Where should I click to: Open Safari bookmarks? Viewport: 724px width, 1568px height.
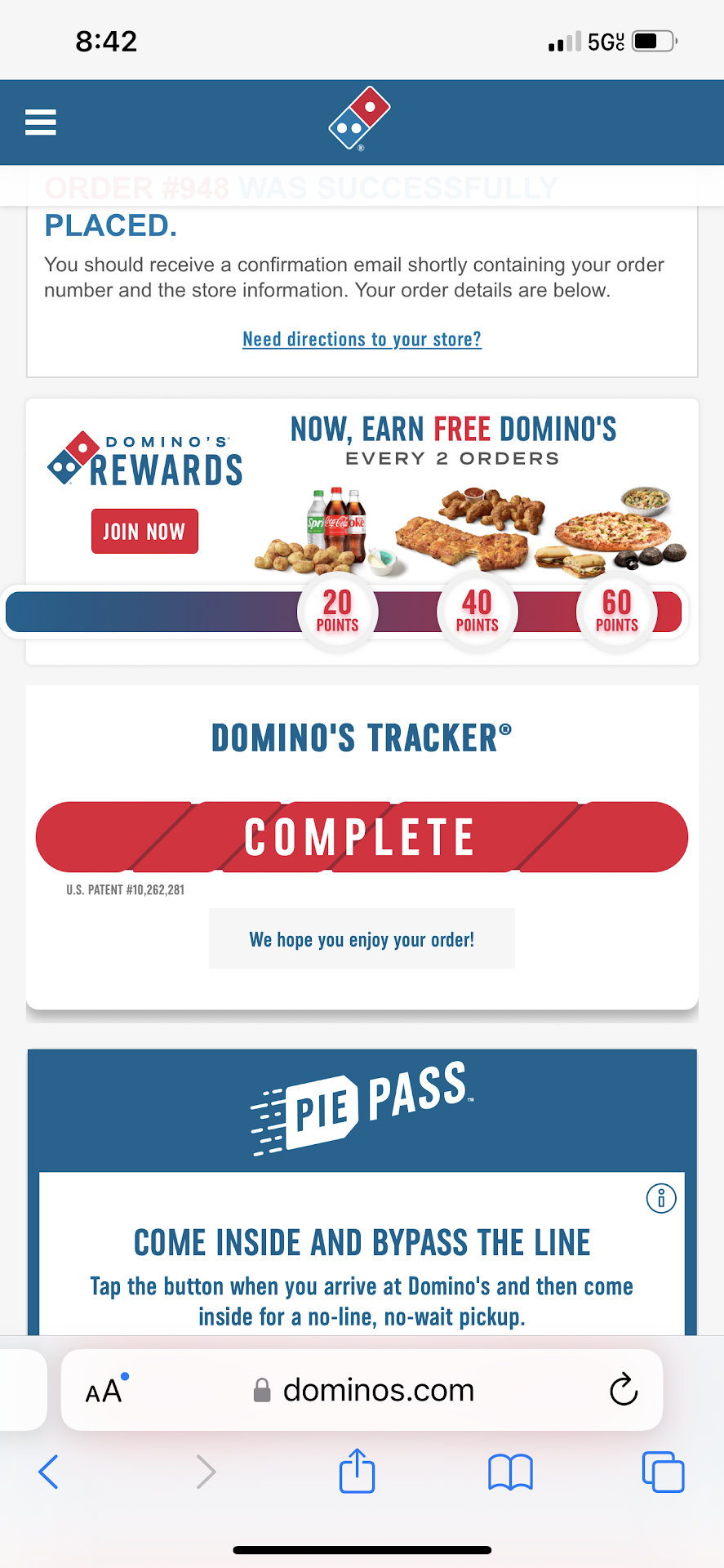pyautogui.click(x=510, y=1472)
